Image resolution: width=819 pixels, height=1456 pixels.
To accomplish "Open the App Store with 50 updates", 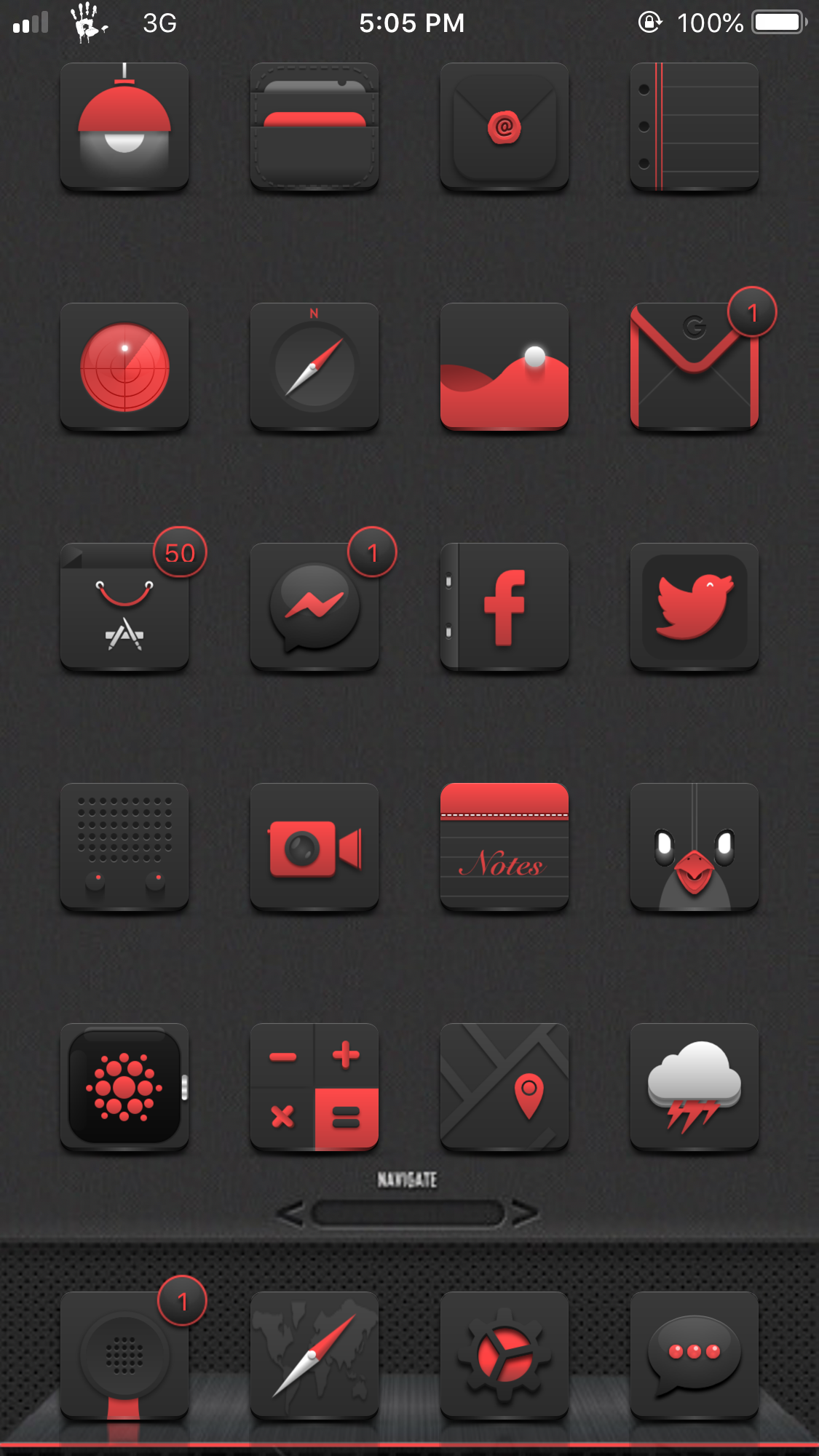I will (124, 606).
